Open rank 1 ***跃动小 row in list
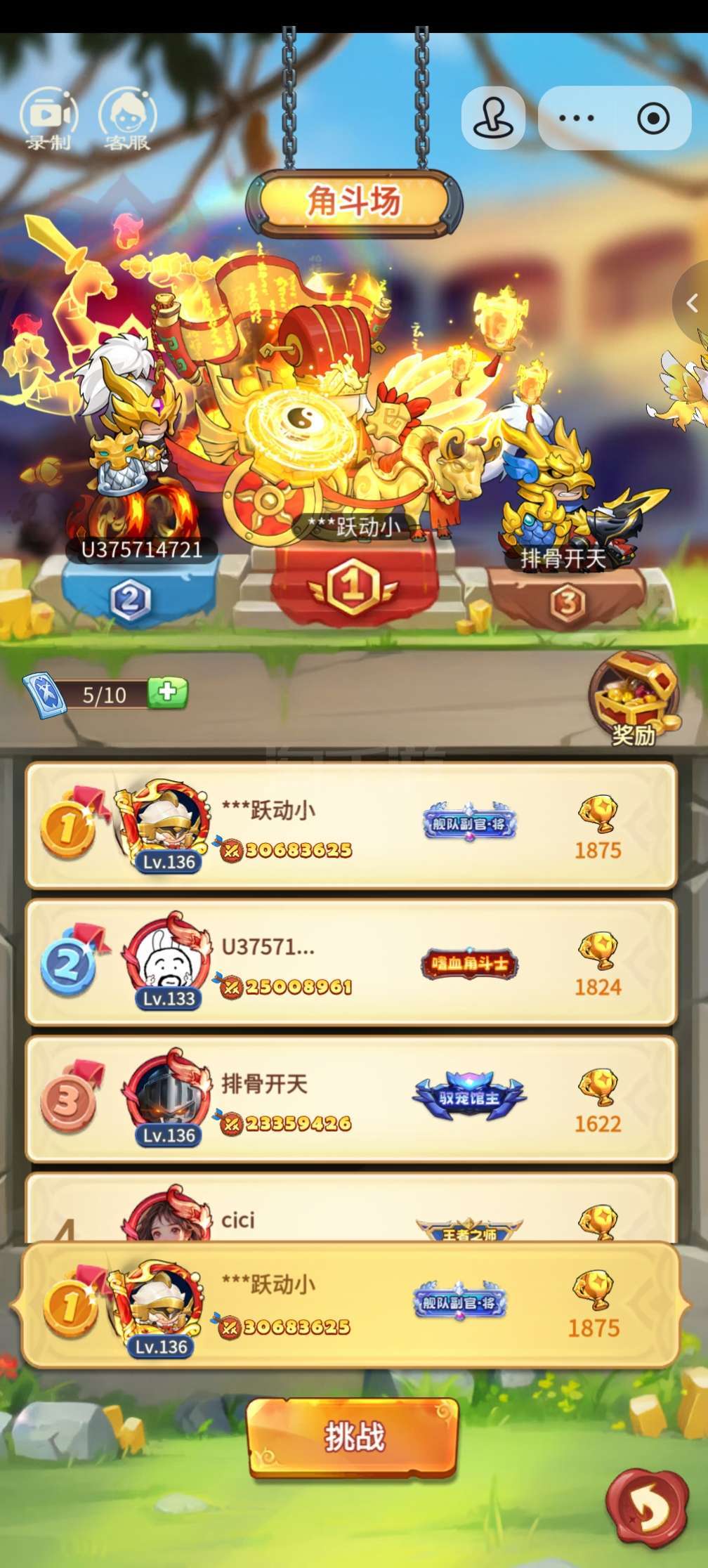The image size is (708, 1568). pyautogui.click(x=351, y=825)
